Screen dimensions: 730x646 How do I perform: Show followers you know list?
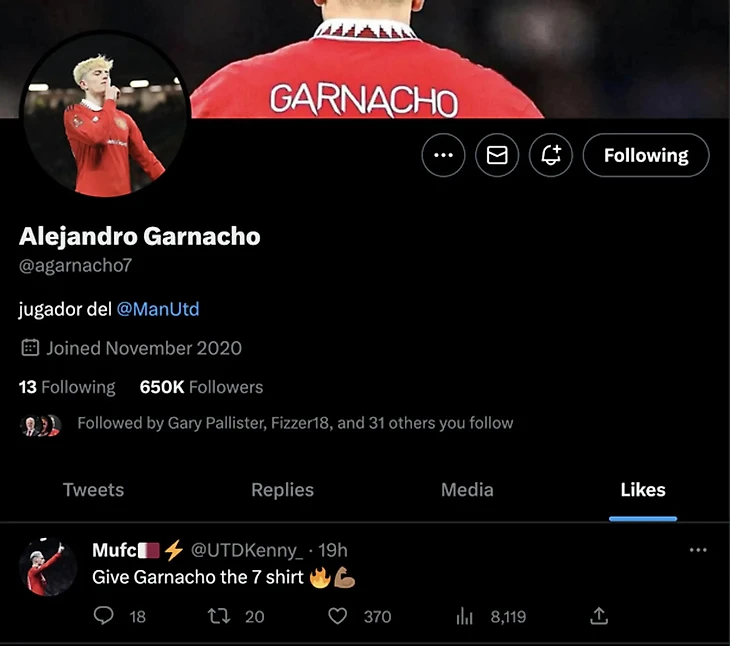[294, 423]
